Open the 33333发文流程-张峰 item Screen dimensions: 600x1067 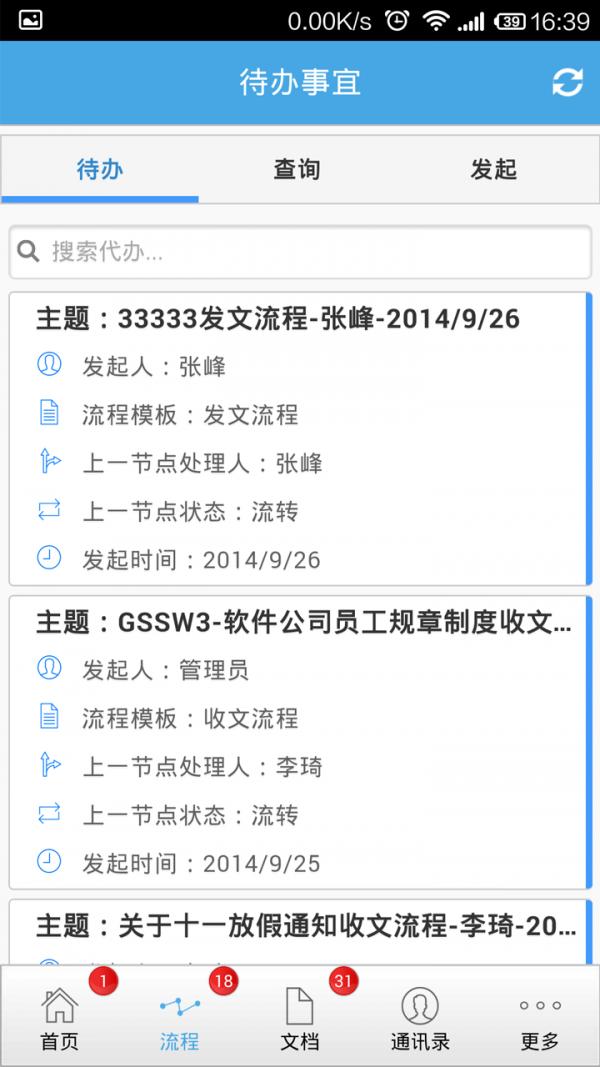(298, 438)
